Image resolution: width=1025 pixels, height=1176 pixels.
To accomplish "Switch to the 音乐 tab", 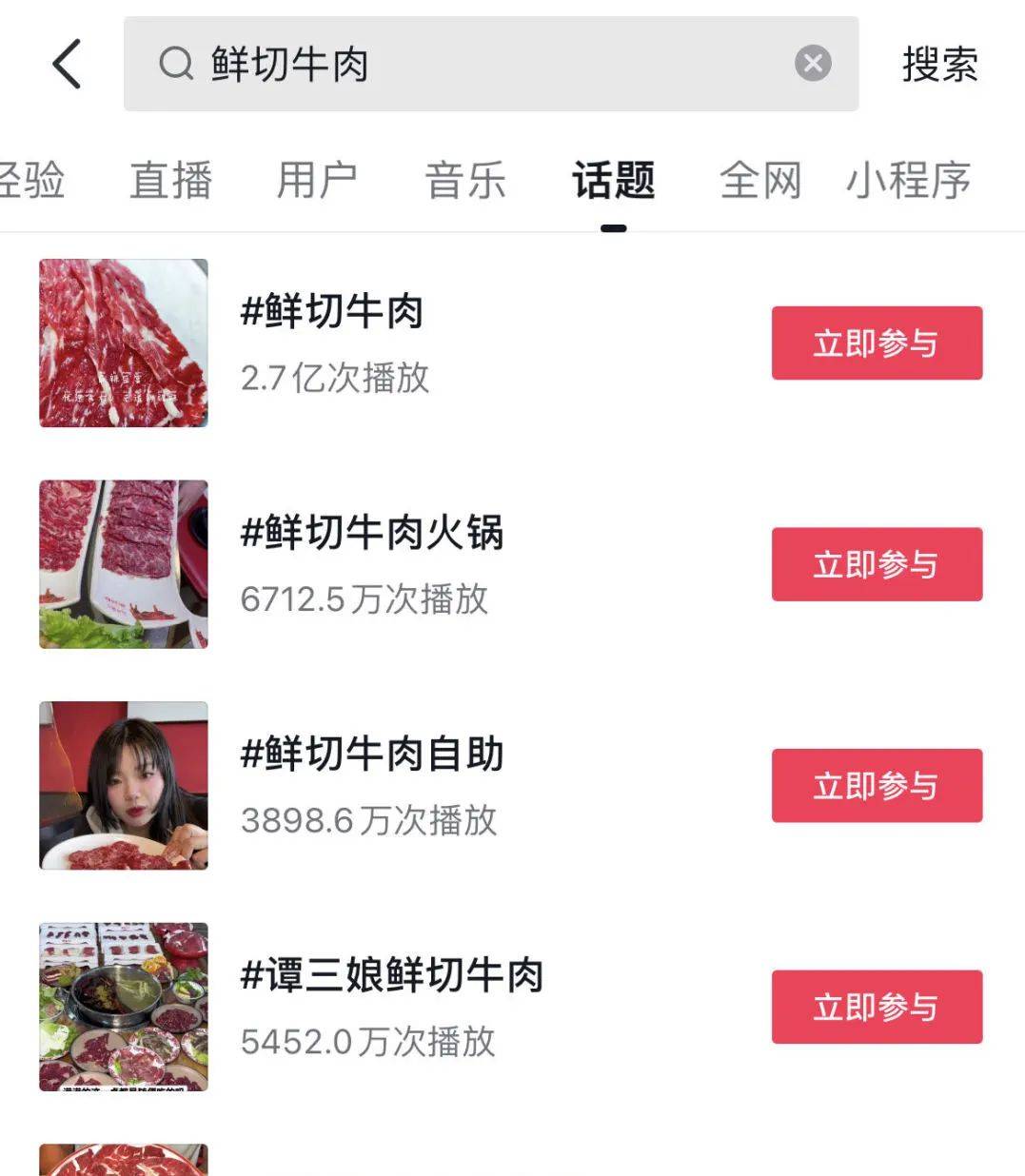I will pos(465,180).
